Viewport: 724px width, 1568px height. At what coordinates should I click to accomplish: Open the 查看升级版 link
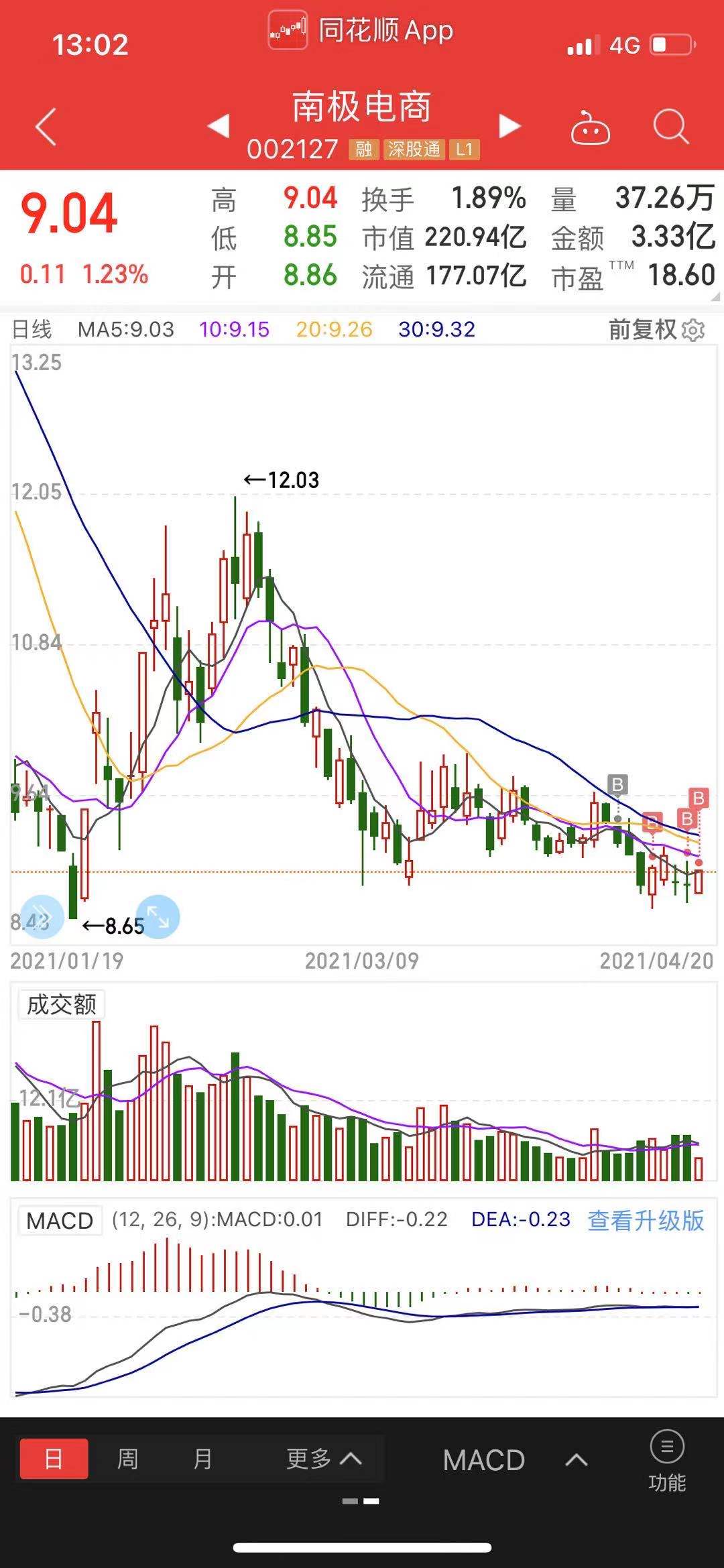[646, 1220]
